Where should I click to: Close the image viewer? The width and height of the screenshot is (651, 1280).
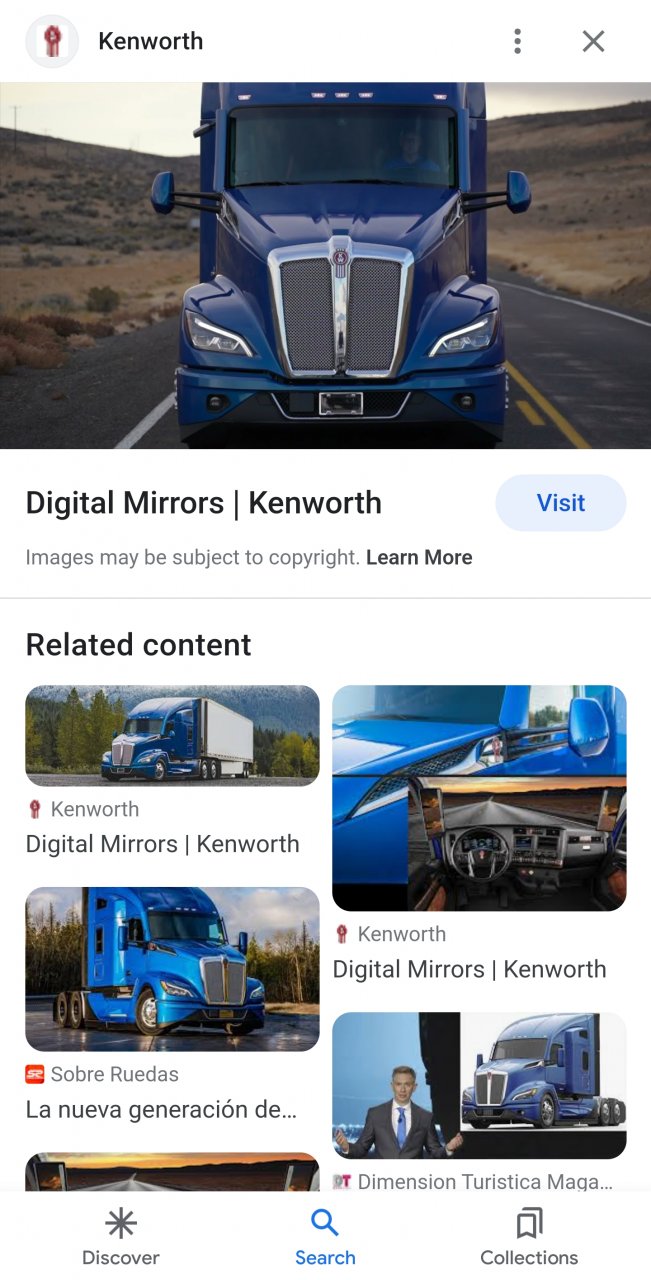[x=593, y=41]
